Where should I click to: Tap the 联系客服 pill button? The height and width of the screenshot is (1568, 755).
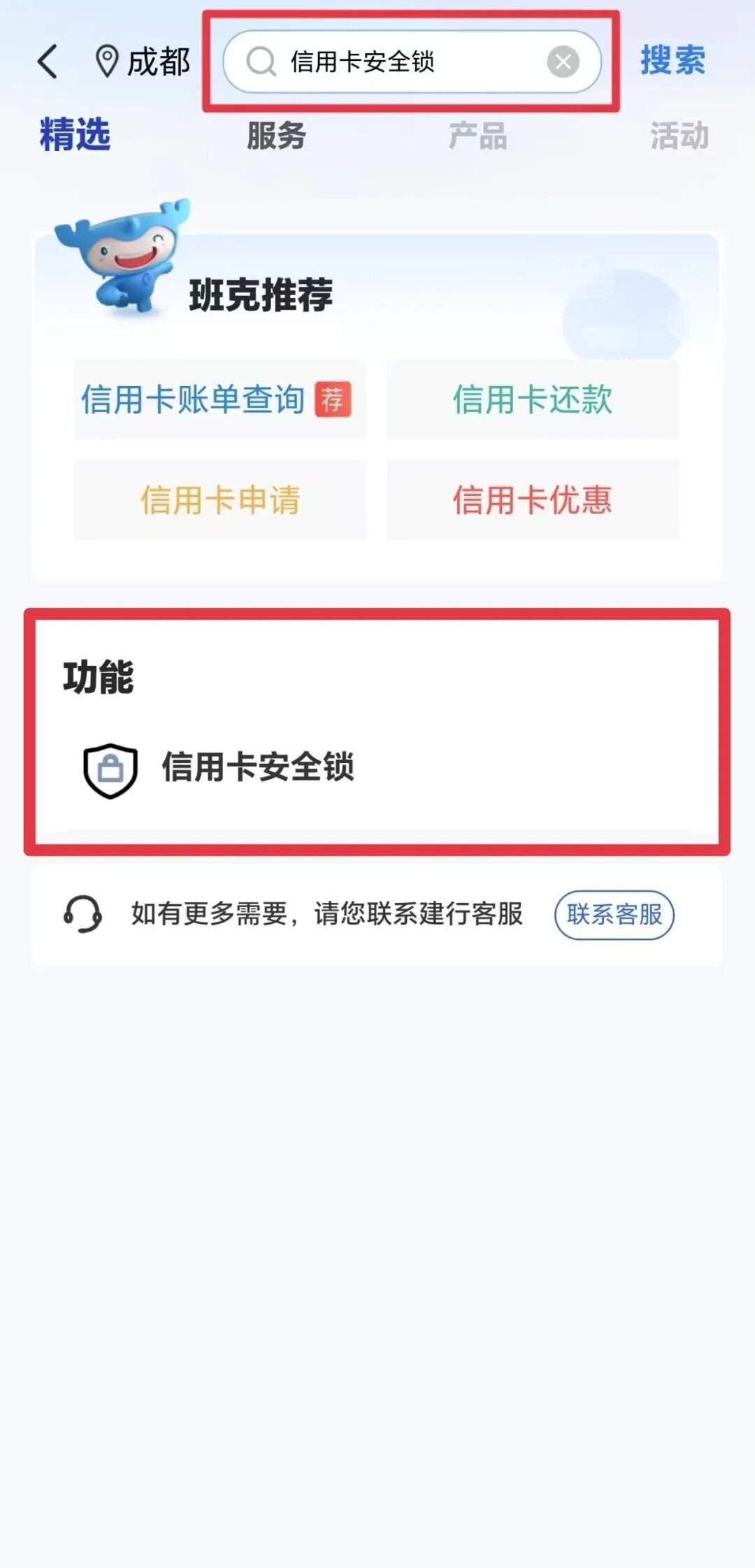[x=614, y=915]
